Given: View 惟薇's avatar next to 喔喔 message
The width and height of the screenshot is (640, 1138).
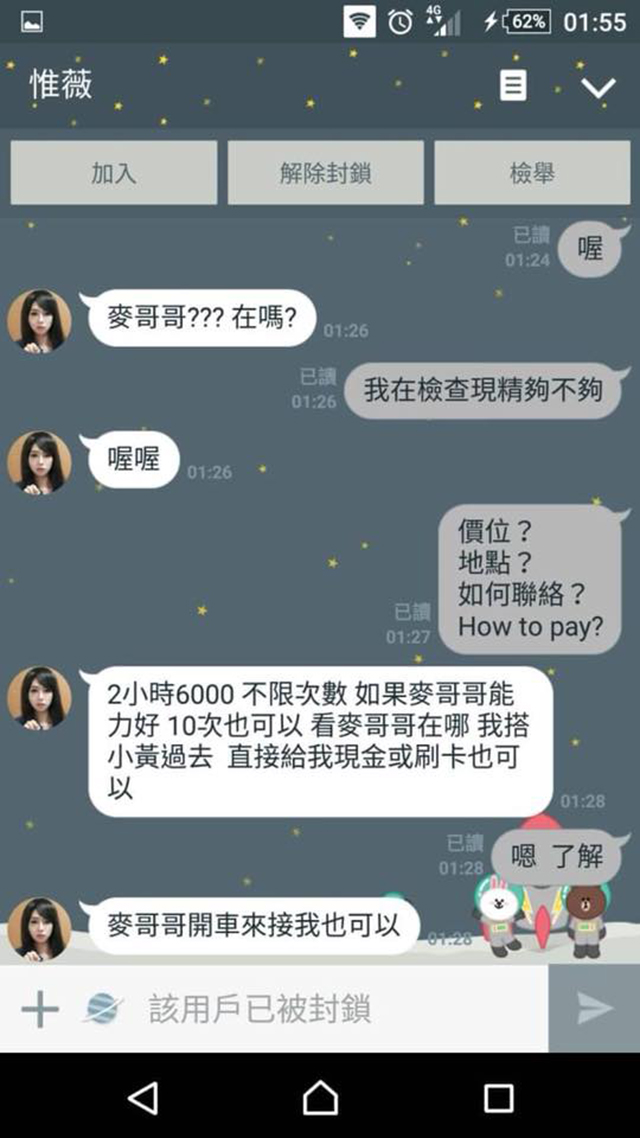Looking at the screenshot, I should tap(39, 463).
